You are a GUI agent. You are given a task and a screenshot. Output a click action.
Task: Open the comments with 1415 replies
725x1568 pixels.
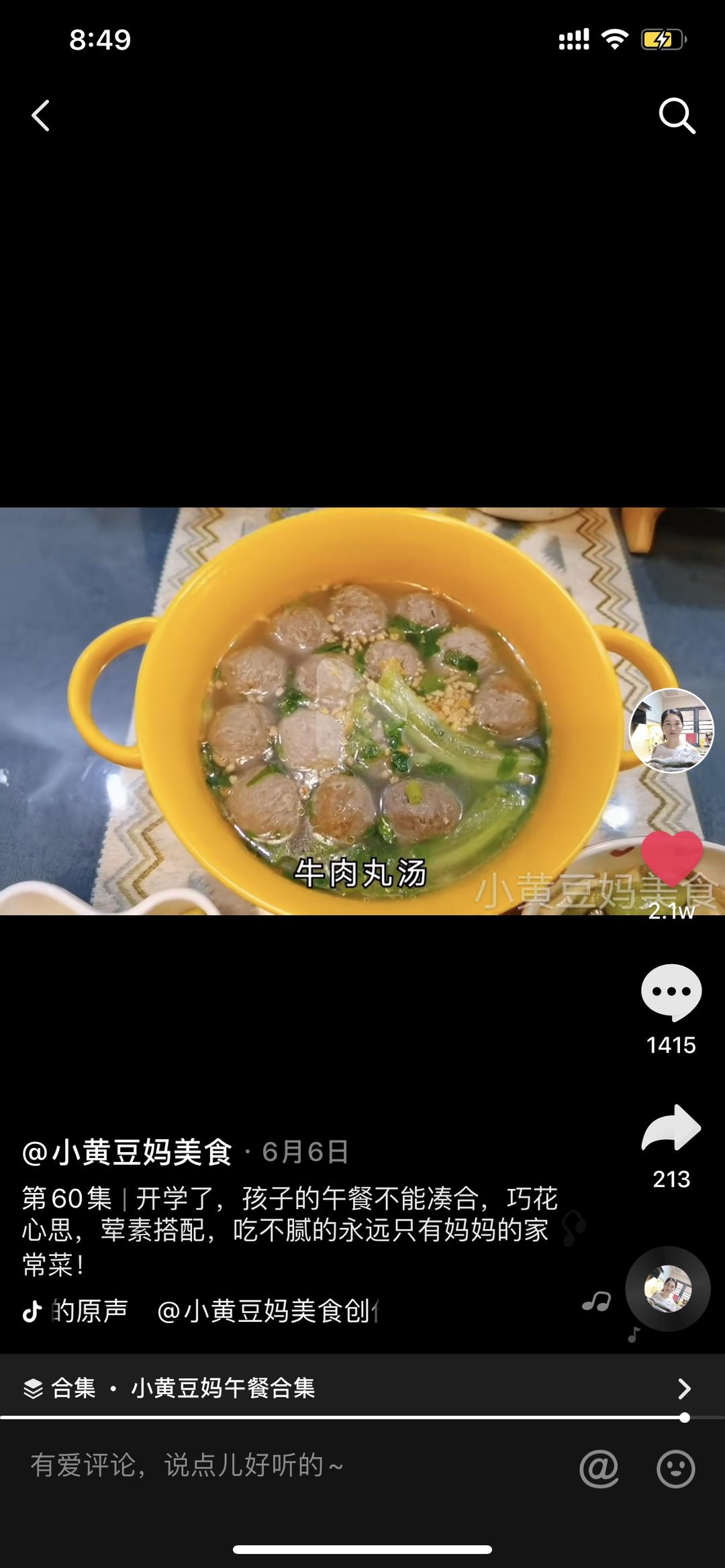click(671, 992)
